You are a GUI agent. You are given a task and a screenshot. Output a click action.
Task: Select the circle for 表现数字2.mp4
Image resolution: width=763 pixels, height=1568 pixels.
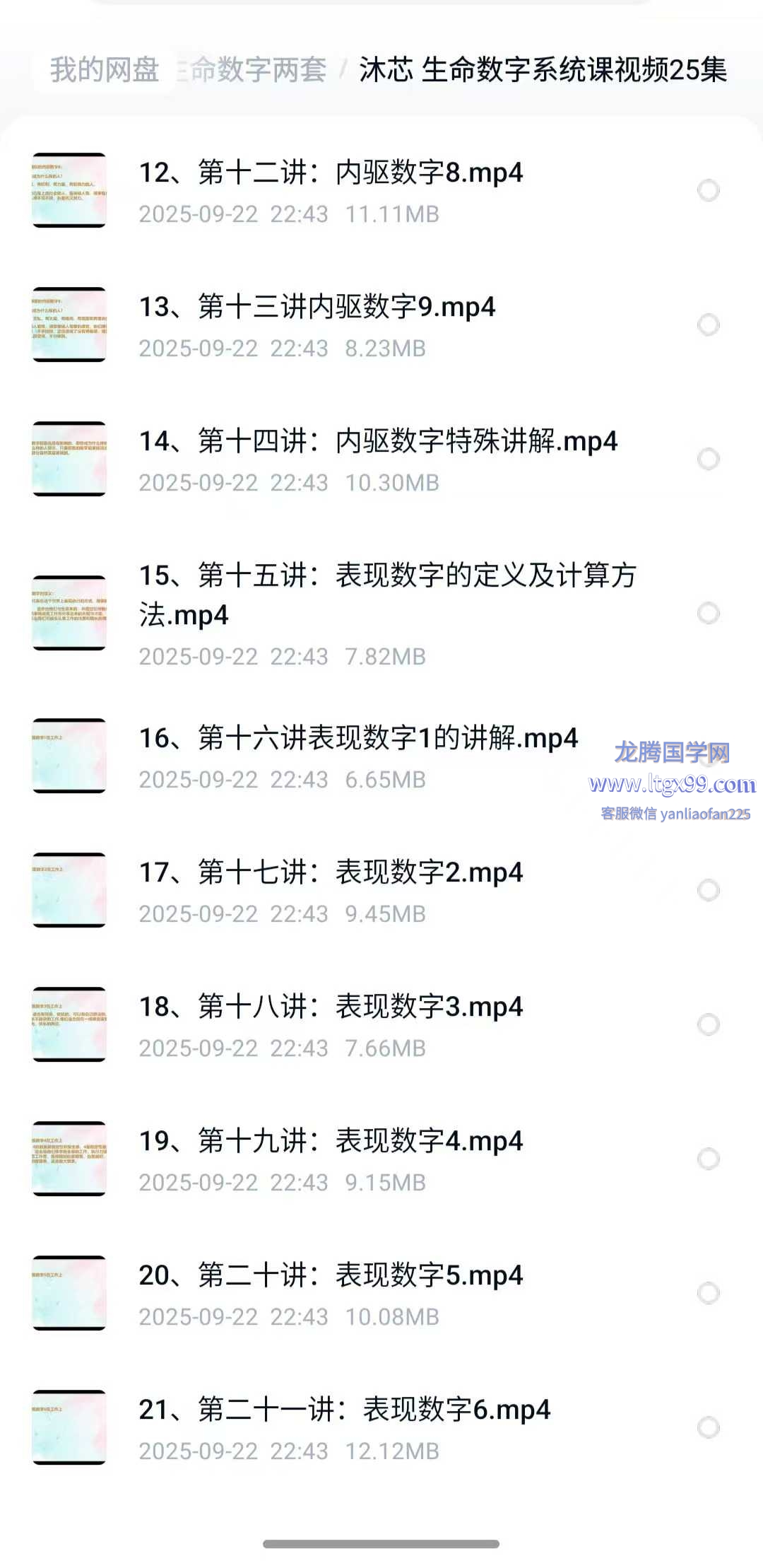pos(708,890)
